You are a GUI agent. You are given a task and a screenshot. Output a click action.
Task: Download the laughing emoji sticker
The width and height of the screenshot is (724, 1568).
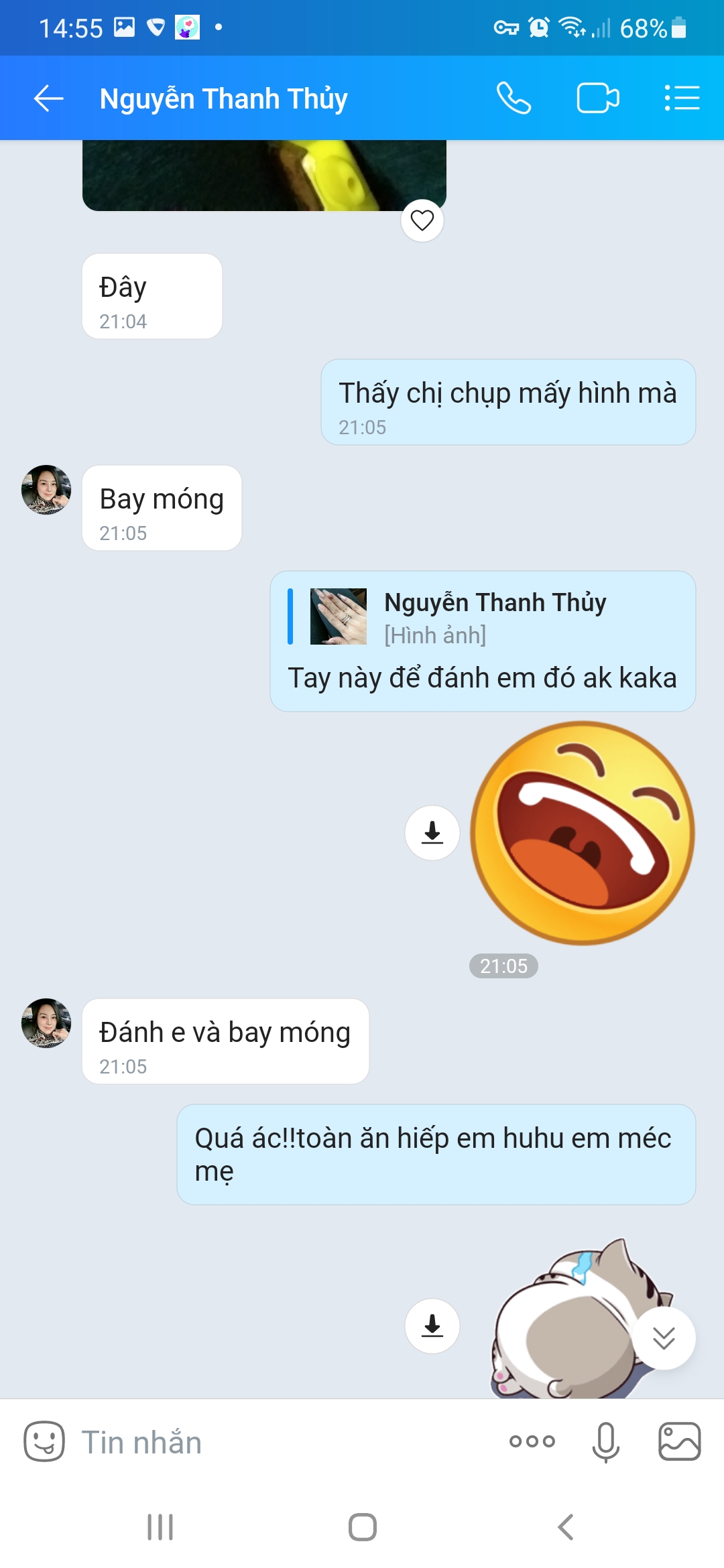(432, 833)
